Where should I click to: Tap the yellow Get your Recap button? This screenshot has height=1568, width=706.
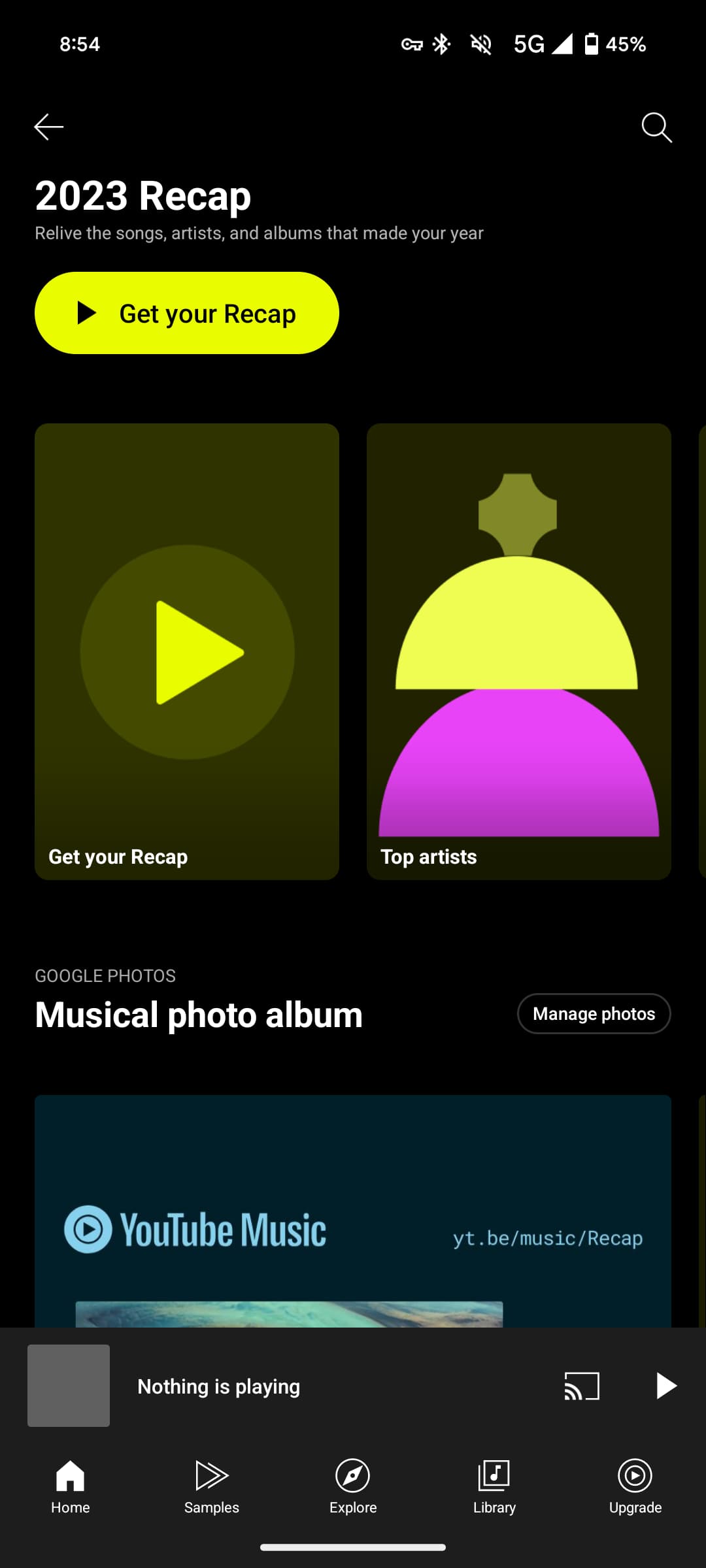pos(187,313)
